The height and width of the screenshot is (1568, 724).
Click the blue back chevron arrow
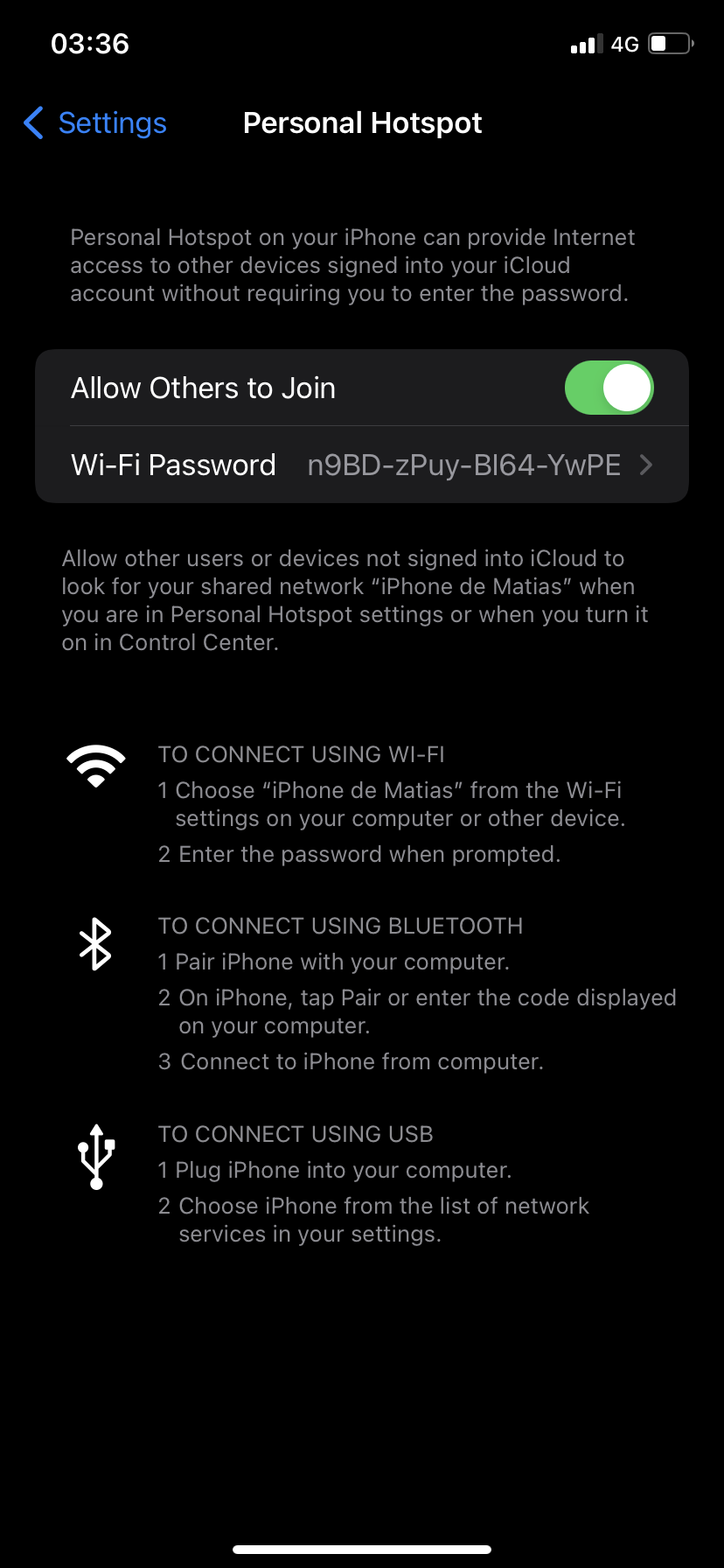tap(32, 123)
